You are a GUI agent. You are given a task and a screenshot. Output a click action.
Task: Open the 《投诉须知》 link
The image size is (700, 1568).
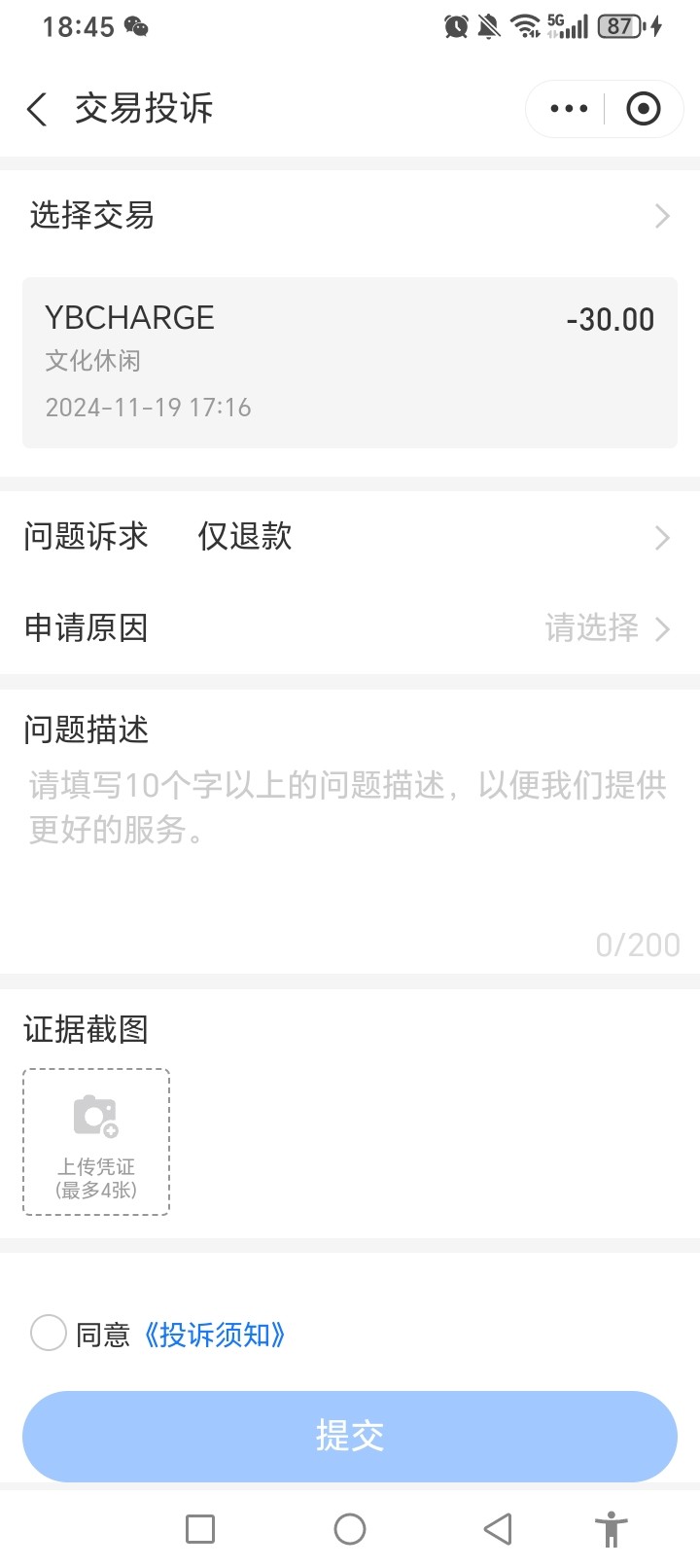[214, 1335]
